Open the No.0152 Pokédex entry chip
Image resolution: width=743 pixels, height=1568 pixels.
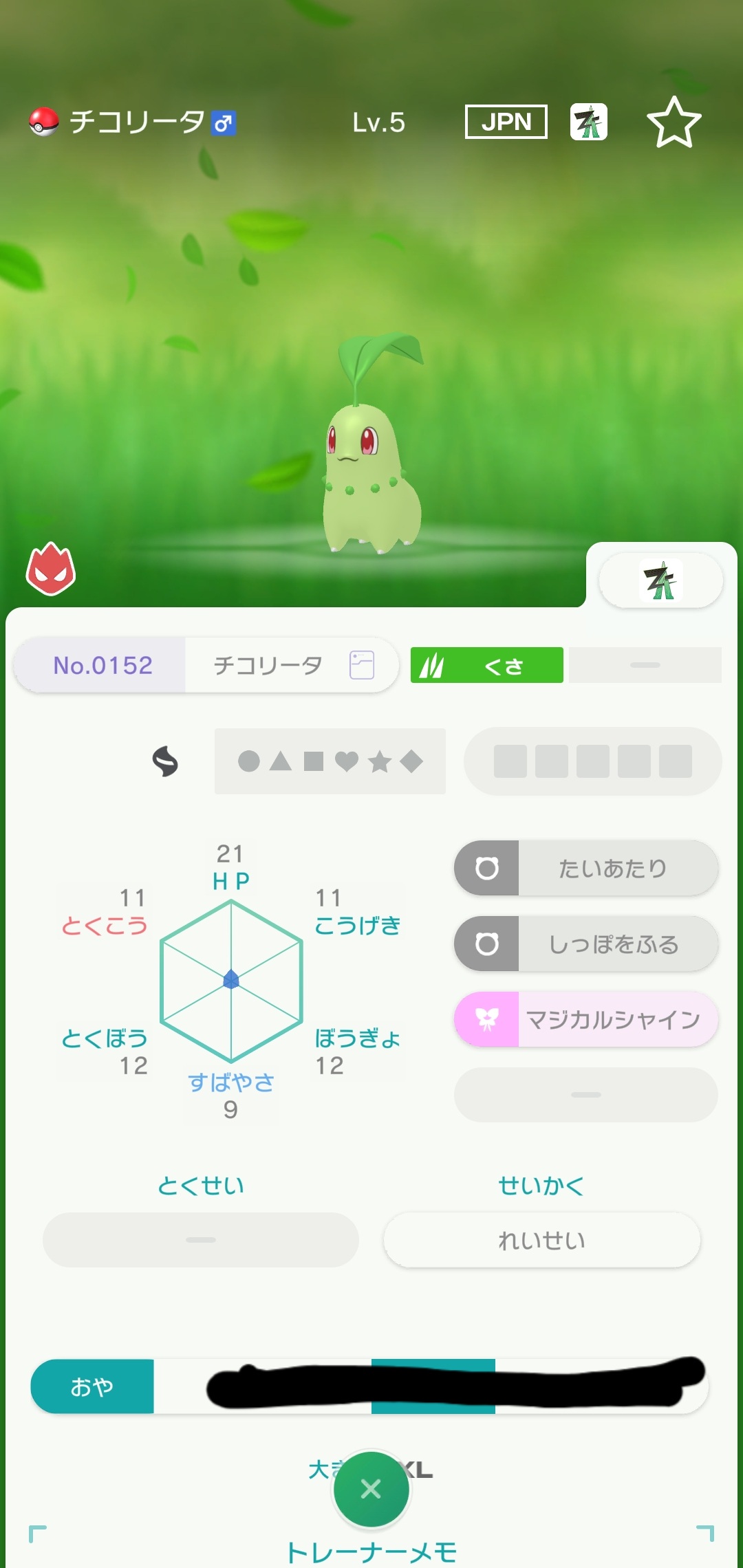tap(103, 665)
